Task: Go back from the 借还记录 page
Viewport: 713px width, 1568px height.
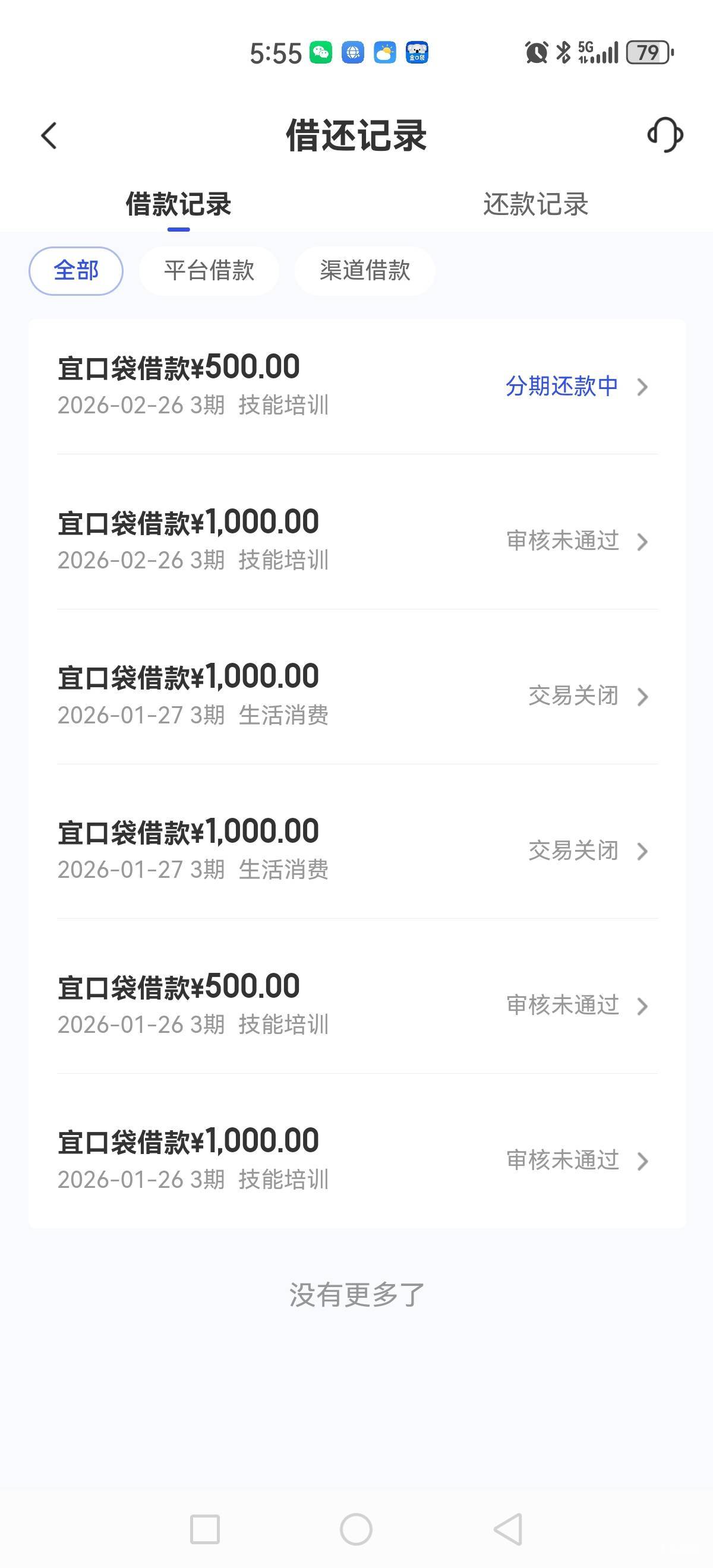Action: pyautogui.click(x=49, y=135)
